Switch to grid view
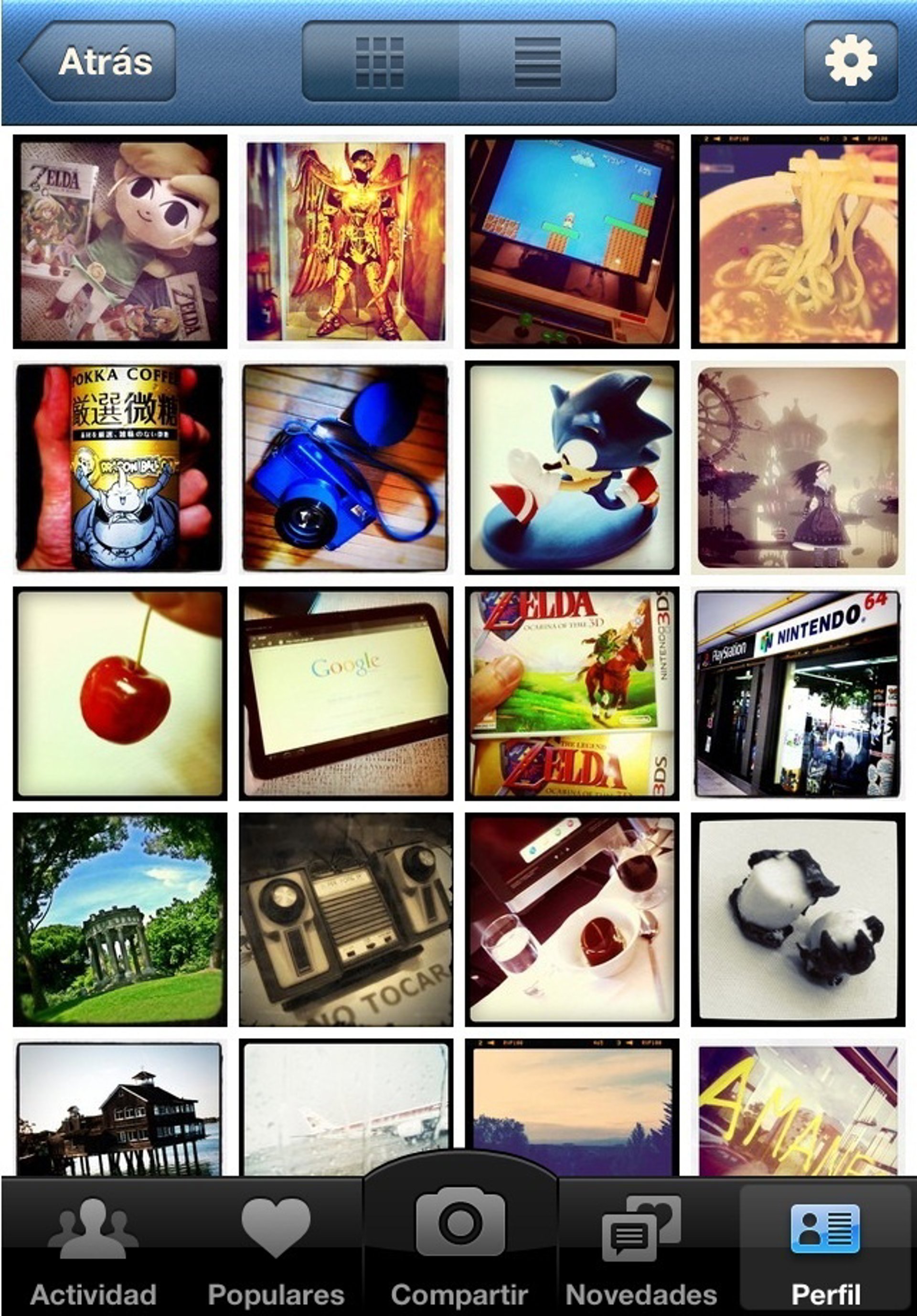The width and height of the screenshot is (917, 1316). (381, 61)
